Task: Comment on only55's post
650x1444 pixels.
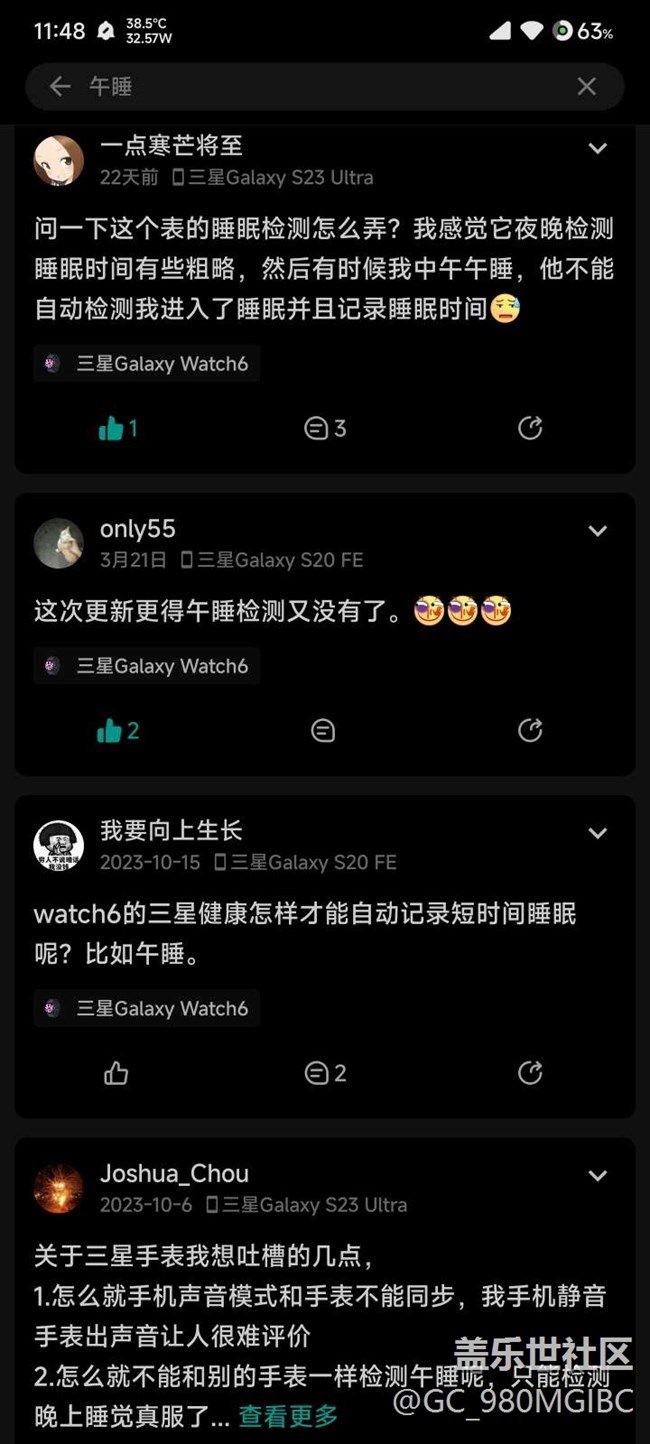Action: click(x=323, y=731)
